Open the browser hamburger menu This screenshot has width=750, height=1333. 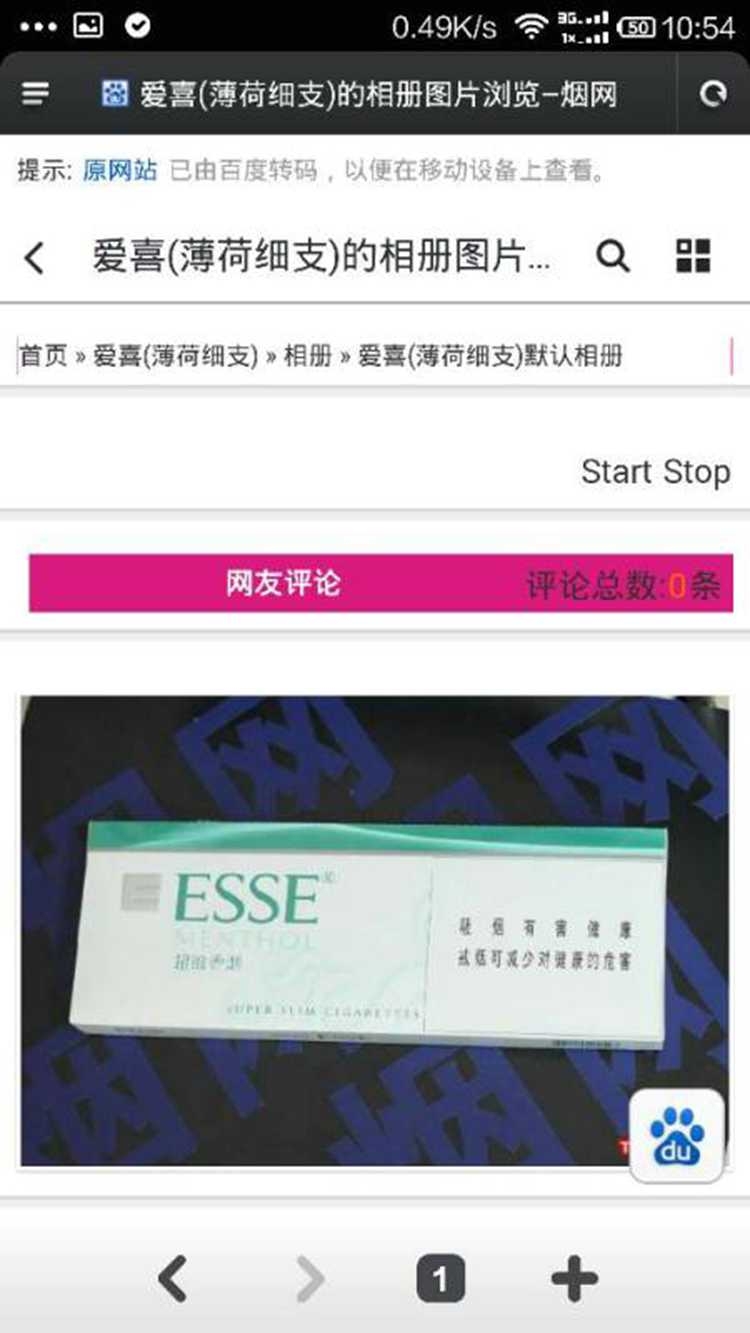[x=35, y=94]
